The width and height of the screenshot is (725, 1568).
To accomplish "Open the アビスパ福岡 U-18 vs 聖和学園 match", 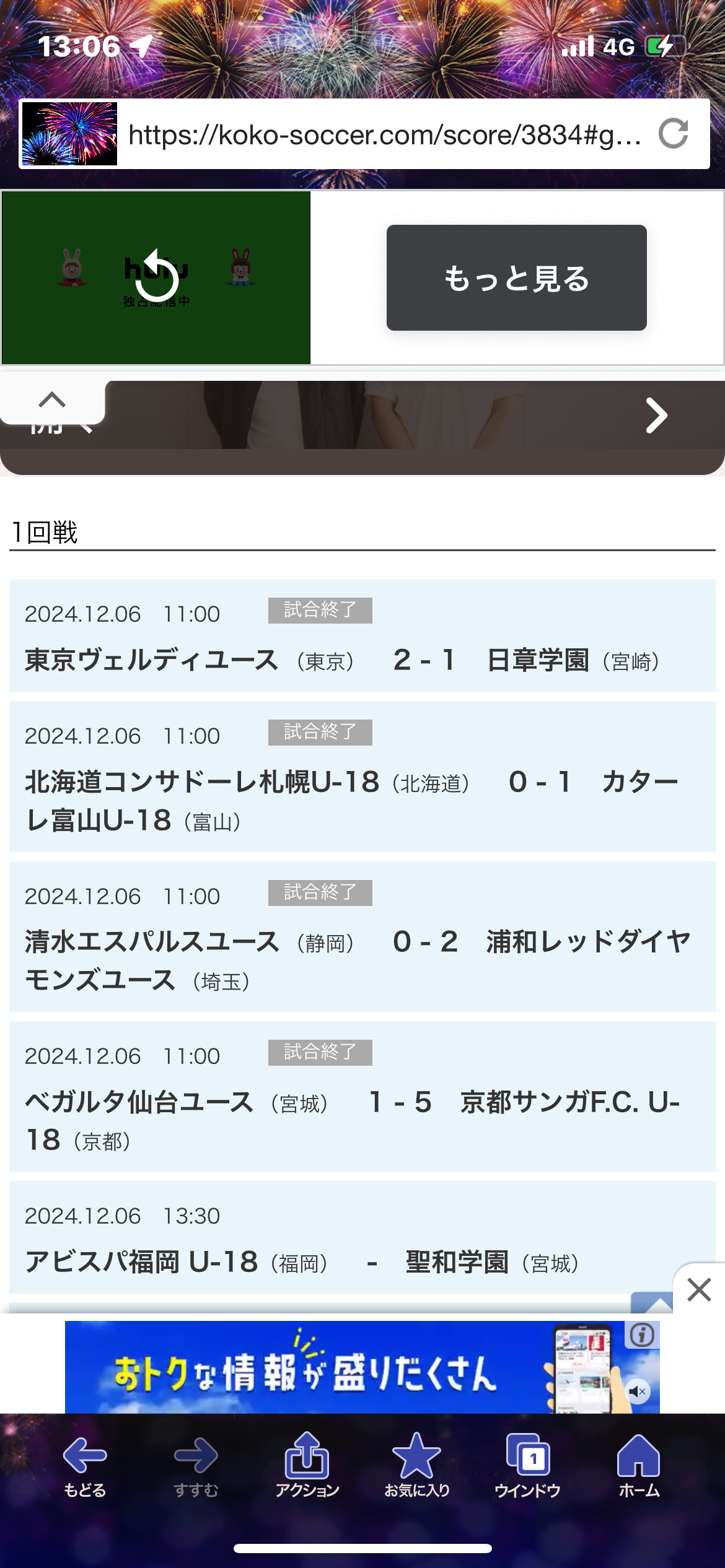I will click(x=362, y=1239).
